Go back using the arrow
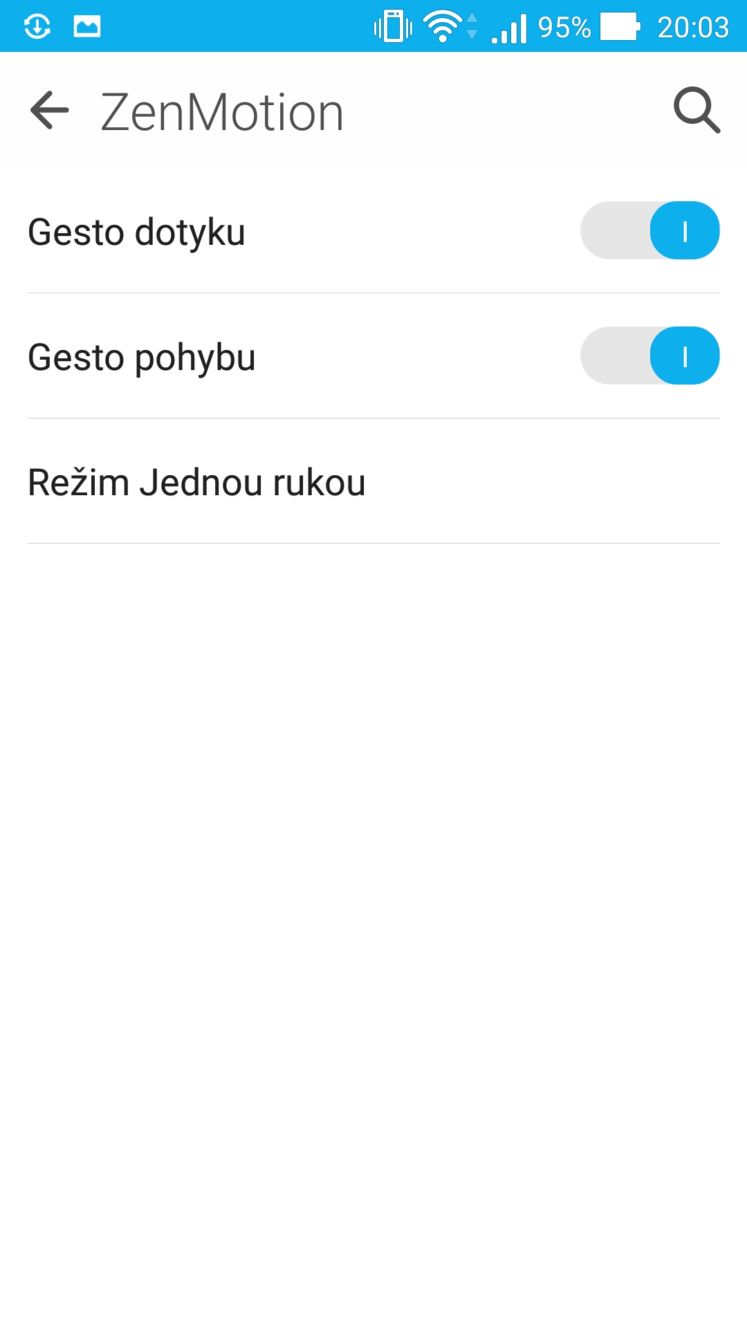 pyautogui.click(x=49, y=111)
